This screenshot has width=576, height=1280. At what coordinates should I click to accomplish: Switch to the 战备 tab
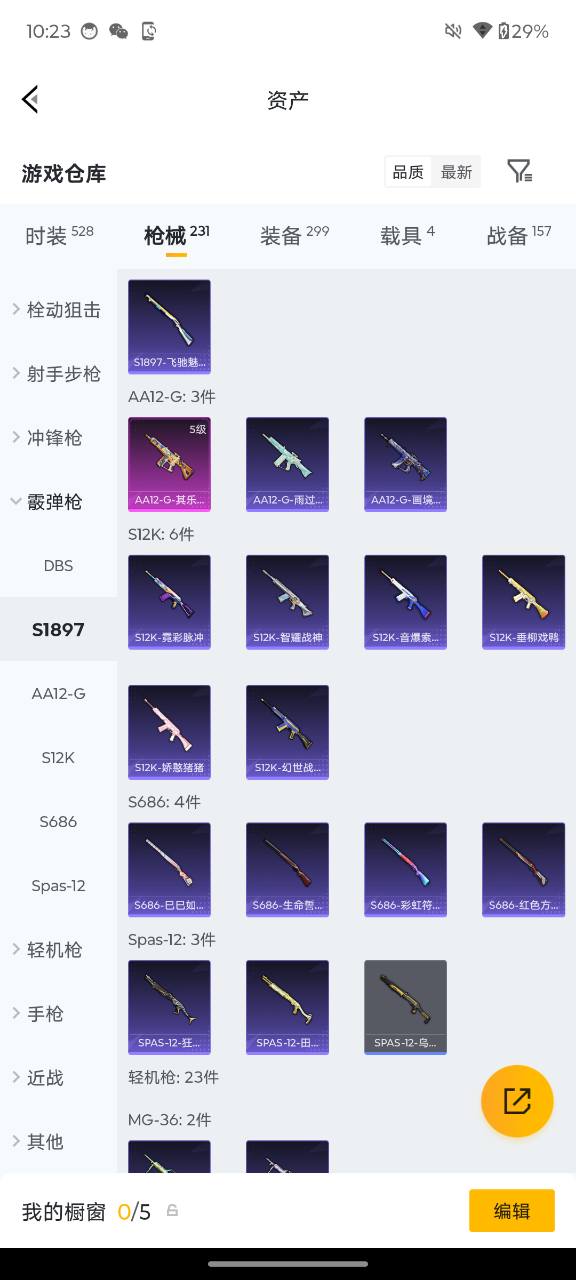(x=519, y=235)
